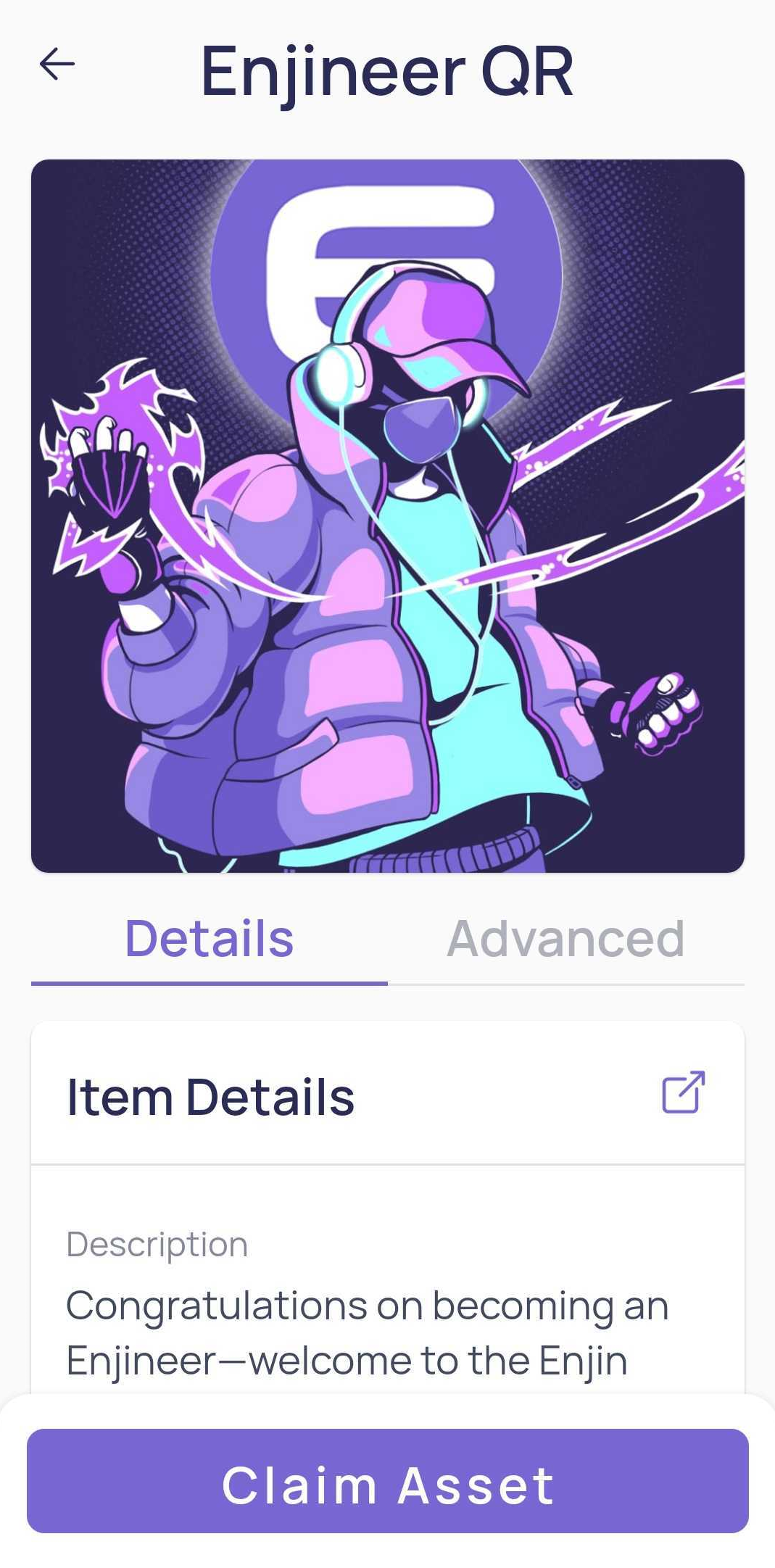775x1568 pixels.
Task: Tap the Claim Asset button
Action: [x=387, y=1485]
